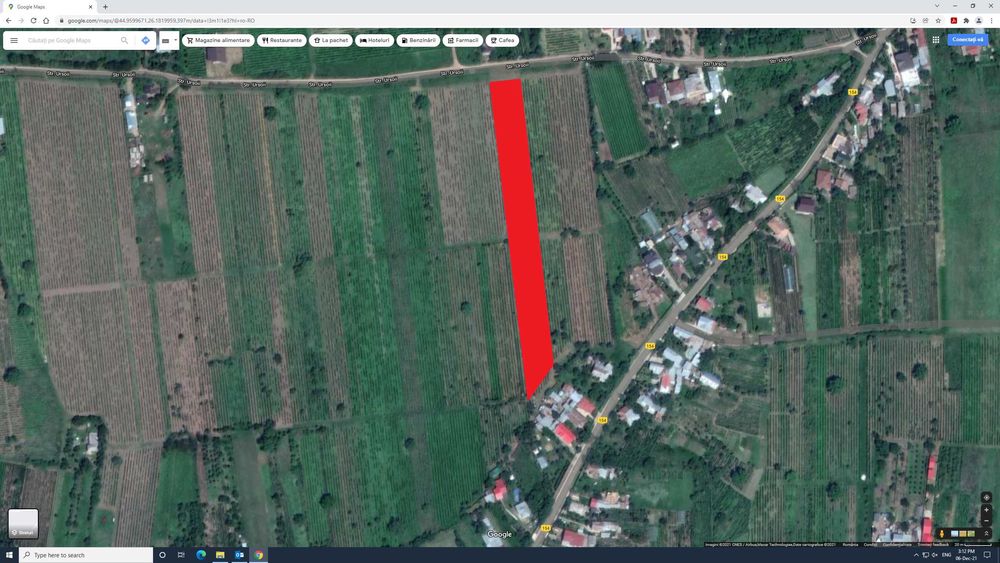The width and height of the screenshot is (1000, 563).
Task: Click the Google Maps search box
Action: pos(70,40)
